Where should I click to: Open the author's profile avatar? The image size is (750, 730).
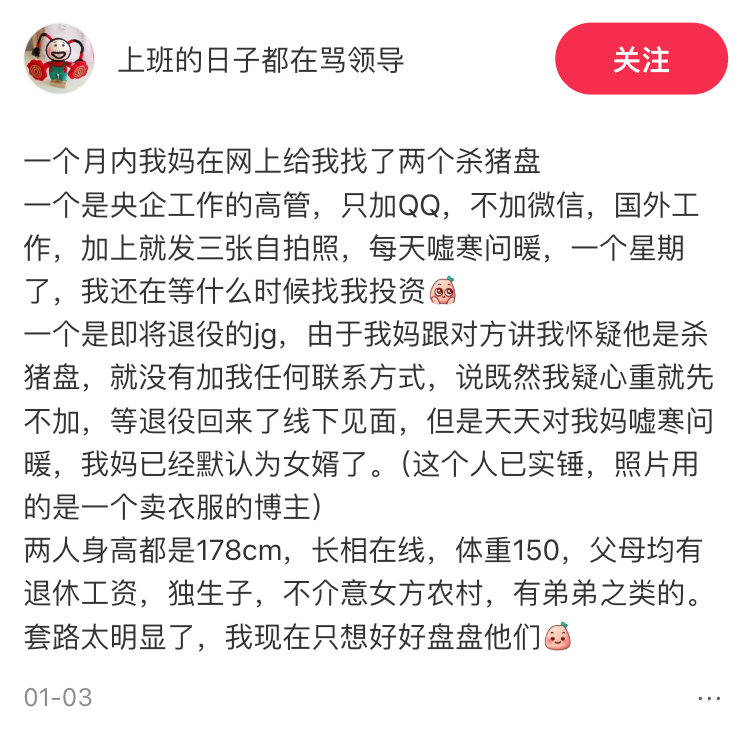61,59
